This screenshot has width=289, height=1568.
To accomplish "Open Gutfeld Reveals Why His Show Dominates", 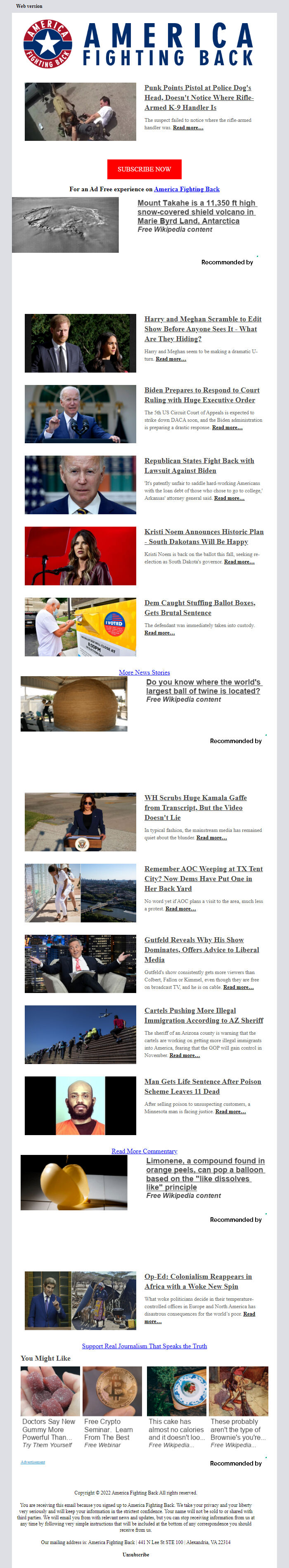I will point(201,950).
